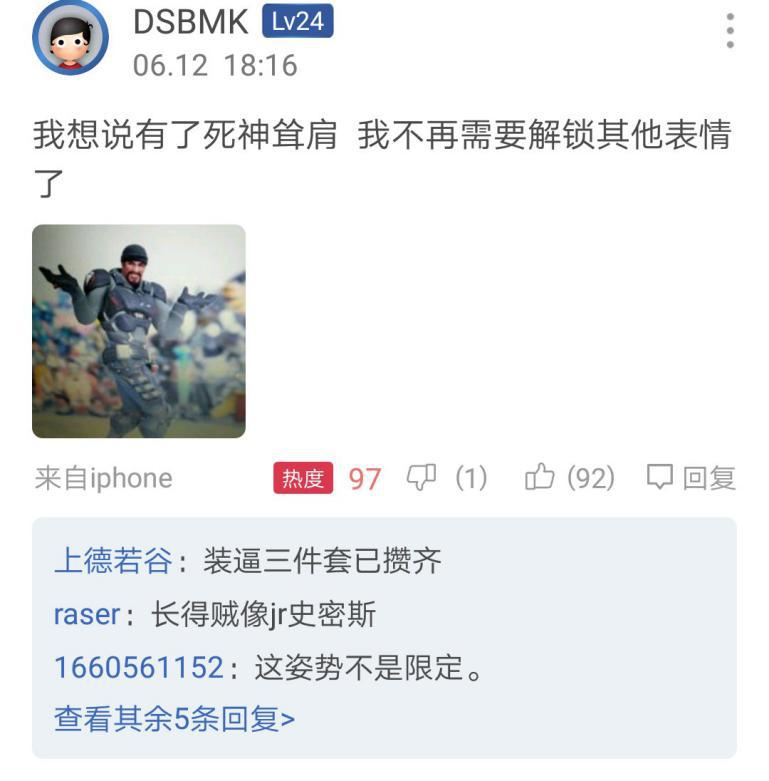Click the 回复 speech bubble reply icon

tap(659, 478)
